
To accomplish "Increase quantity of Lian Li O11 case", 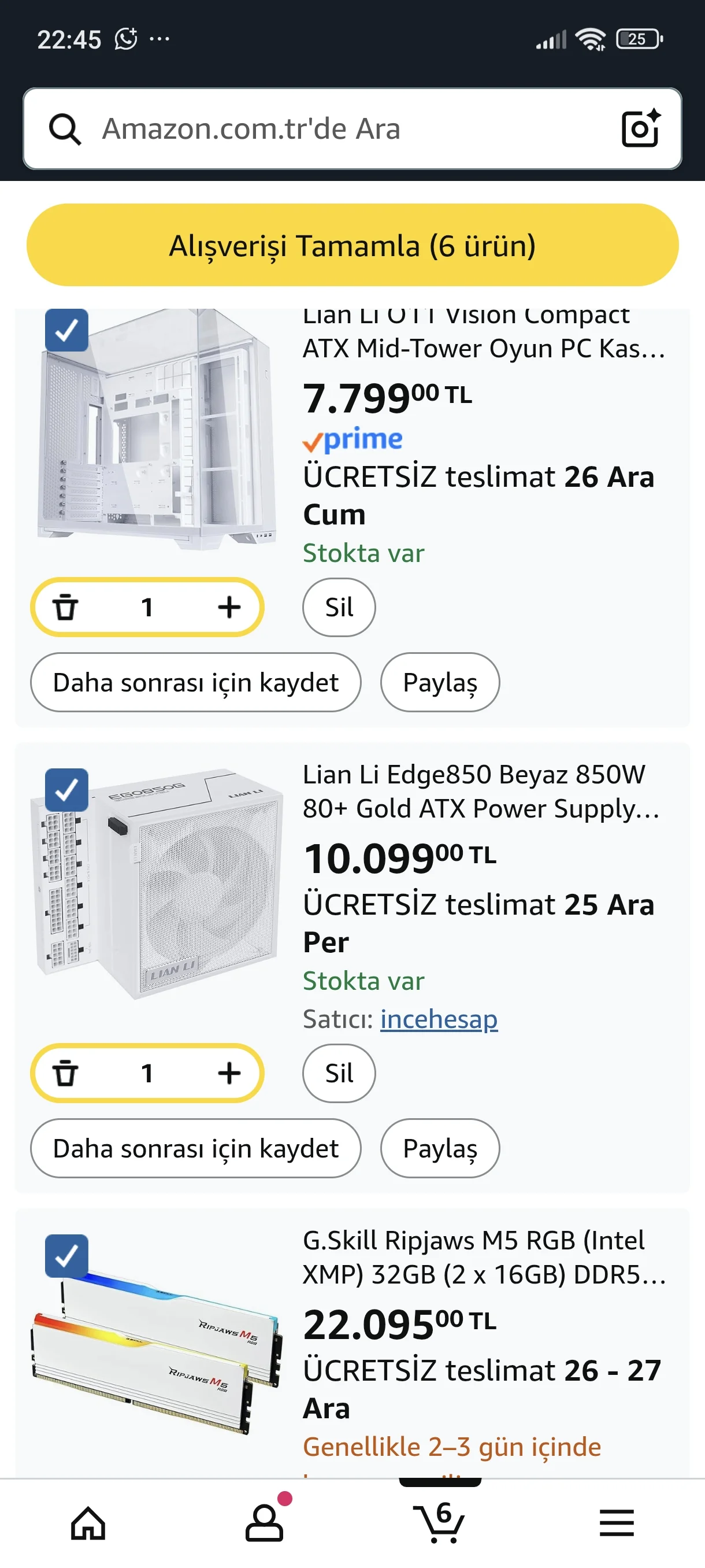I will coord(229,607).
